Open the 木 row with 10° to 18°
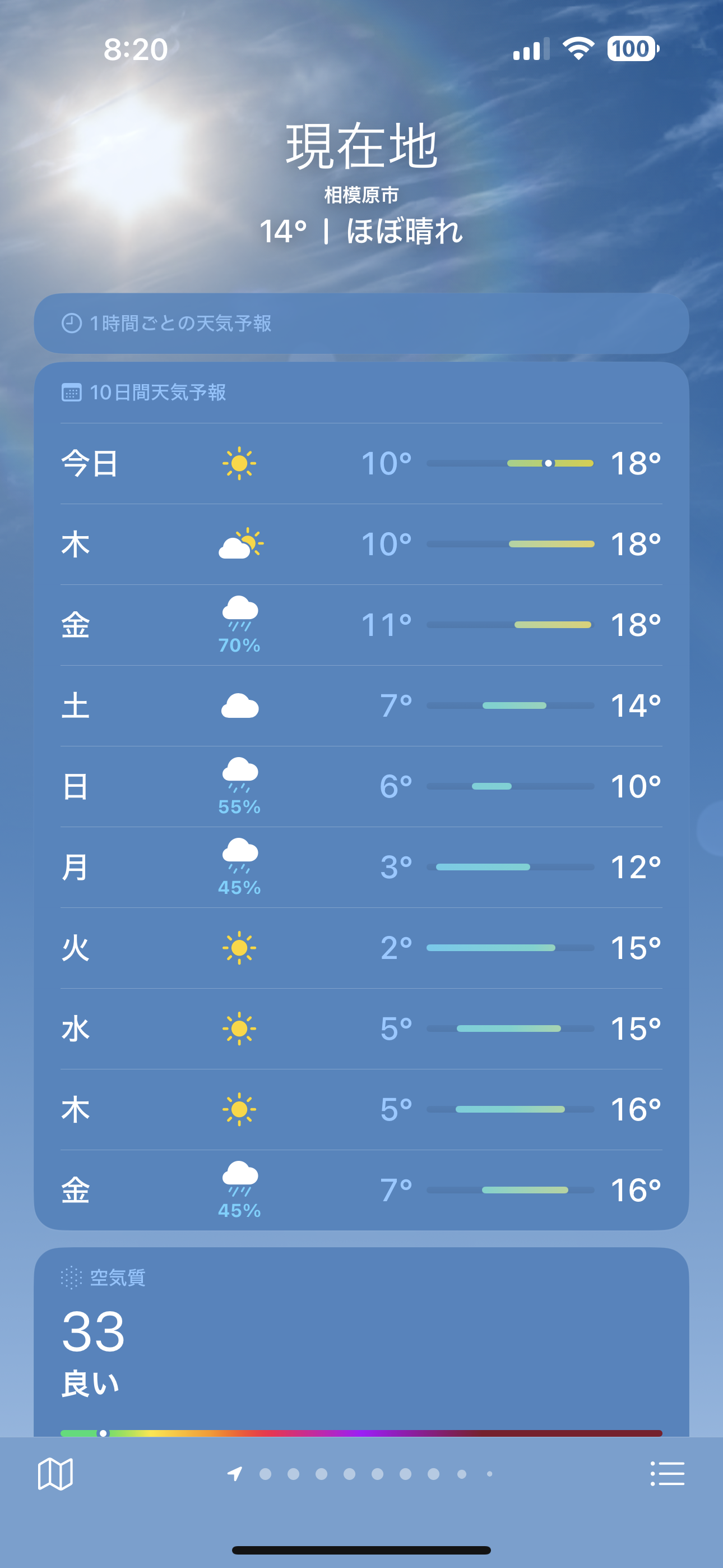The image size is (723, 1568). [x=361, y=543]
